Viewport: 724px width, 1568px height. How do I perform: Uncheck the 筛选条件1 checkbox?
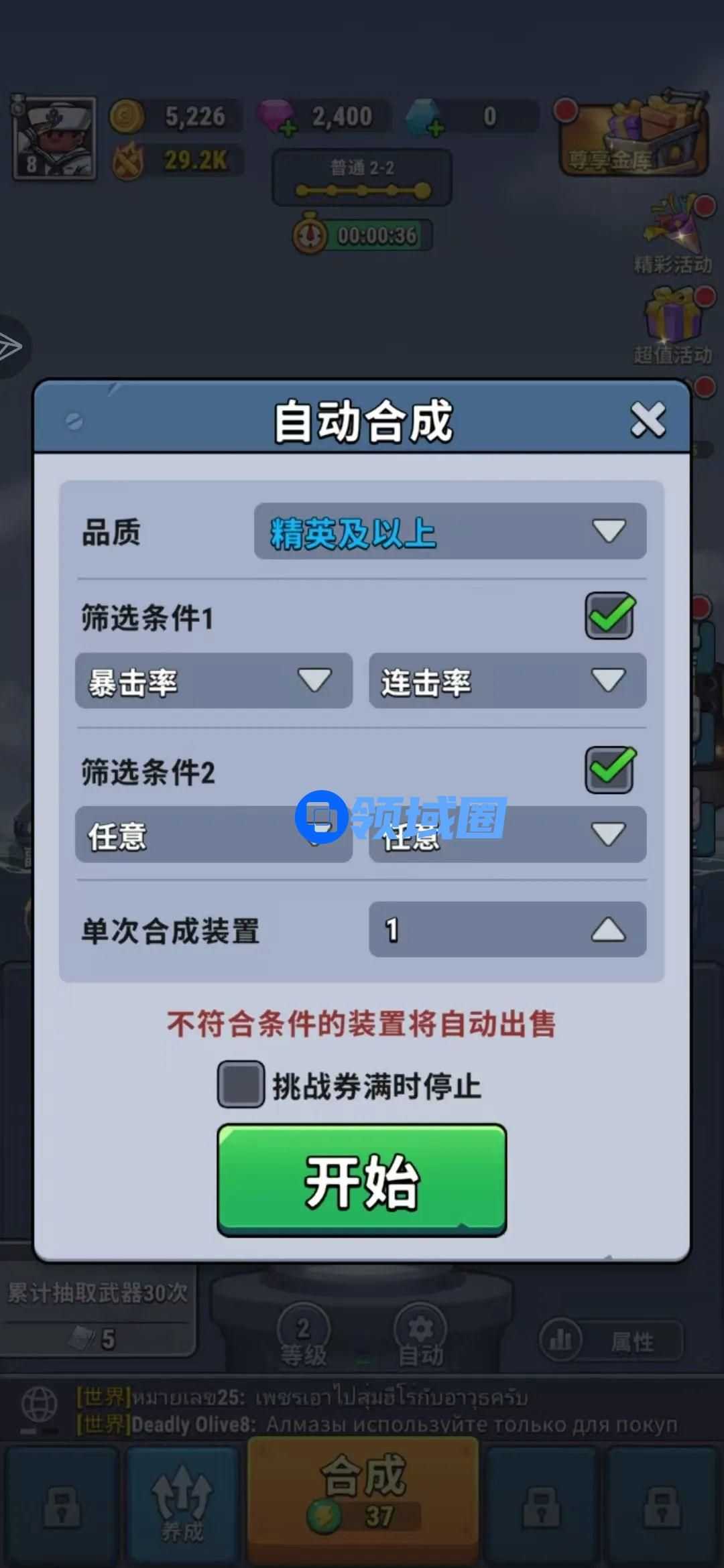coord(609,615)
